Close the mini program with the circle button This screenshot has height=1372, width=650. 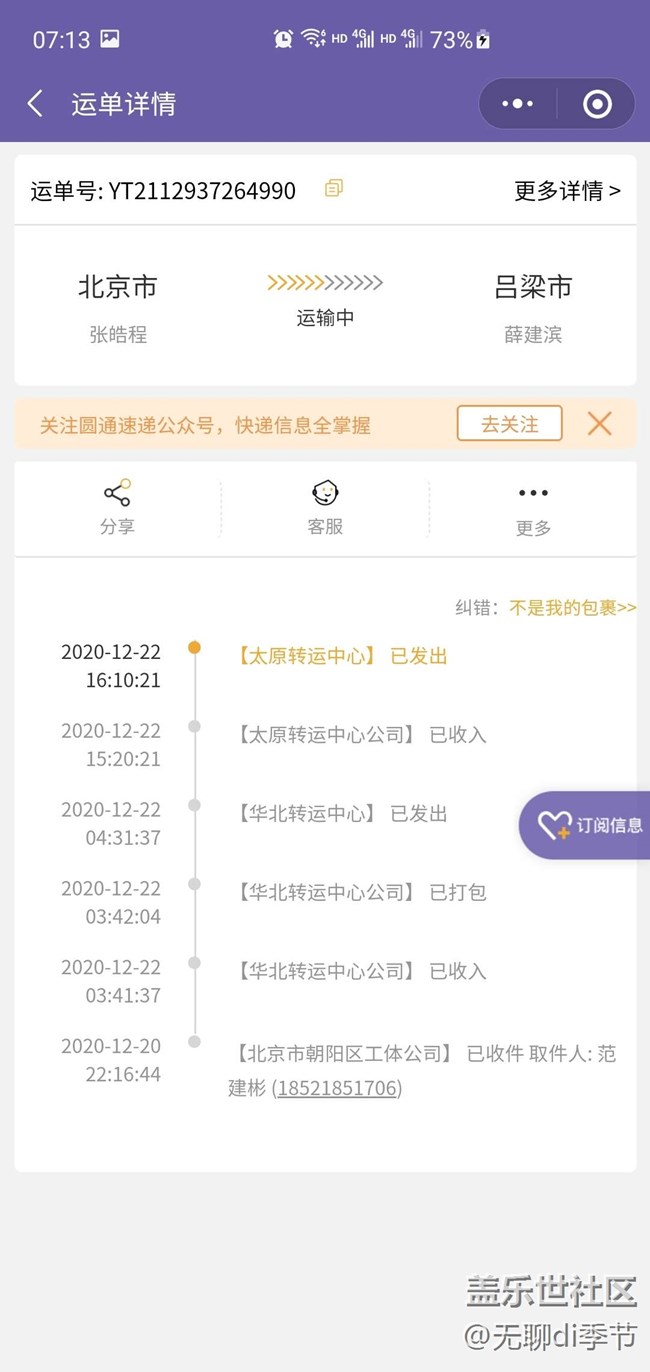pyautogui.click(x=597, y=104)
